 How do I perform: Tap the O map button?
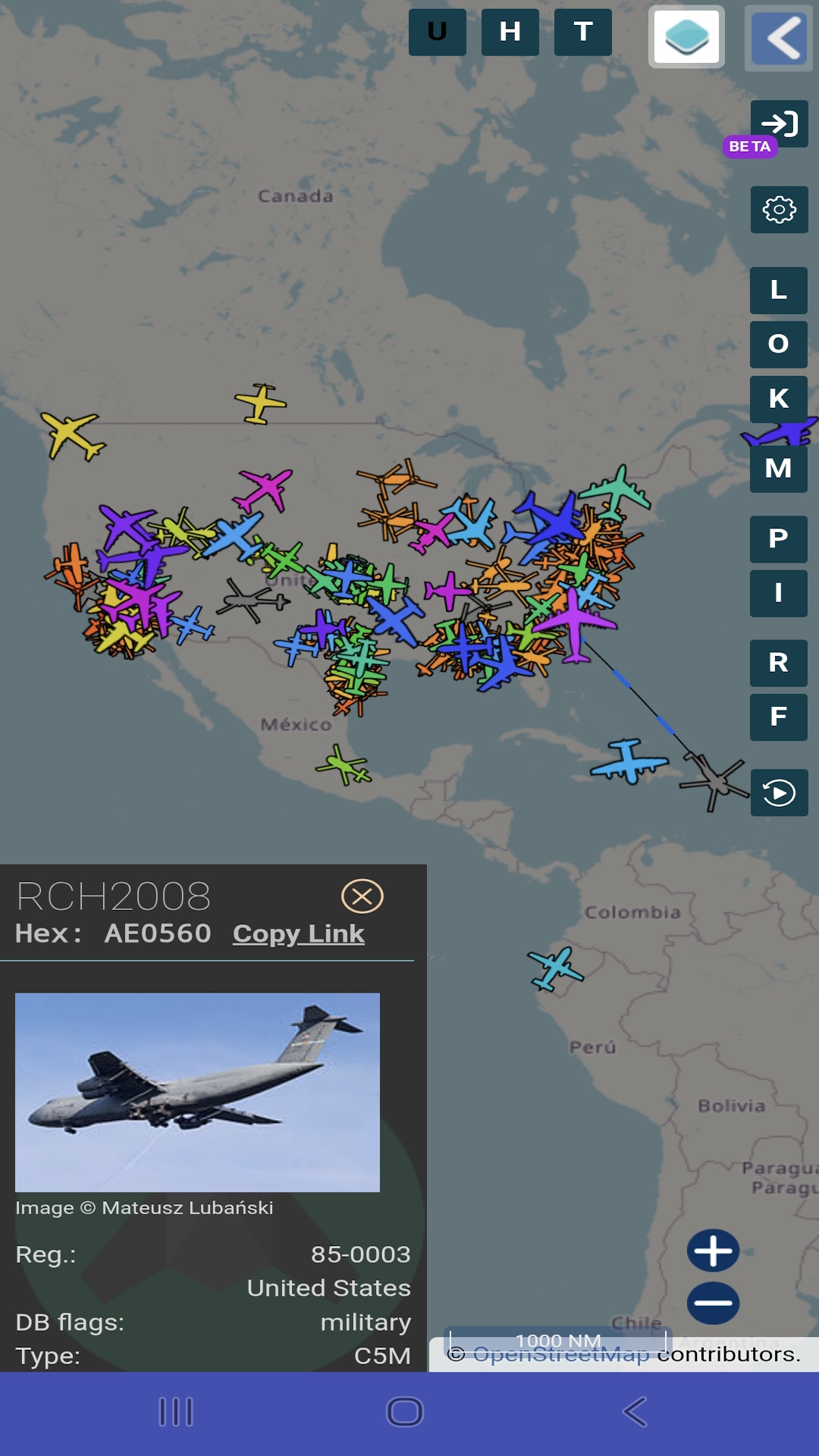coord(779,344)
